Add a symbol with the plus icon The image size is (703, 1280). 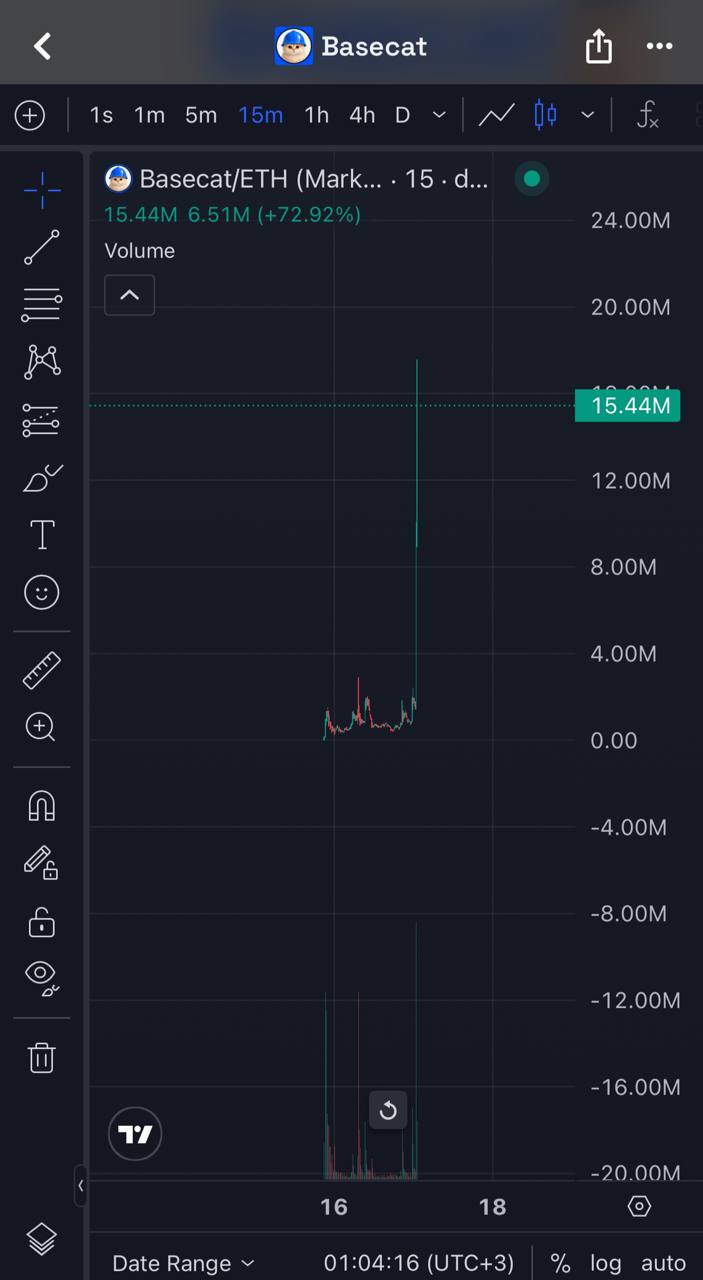30,116
